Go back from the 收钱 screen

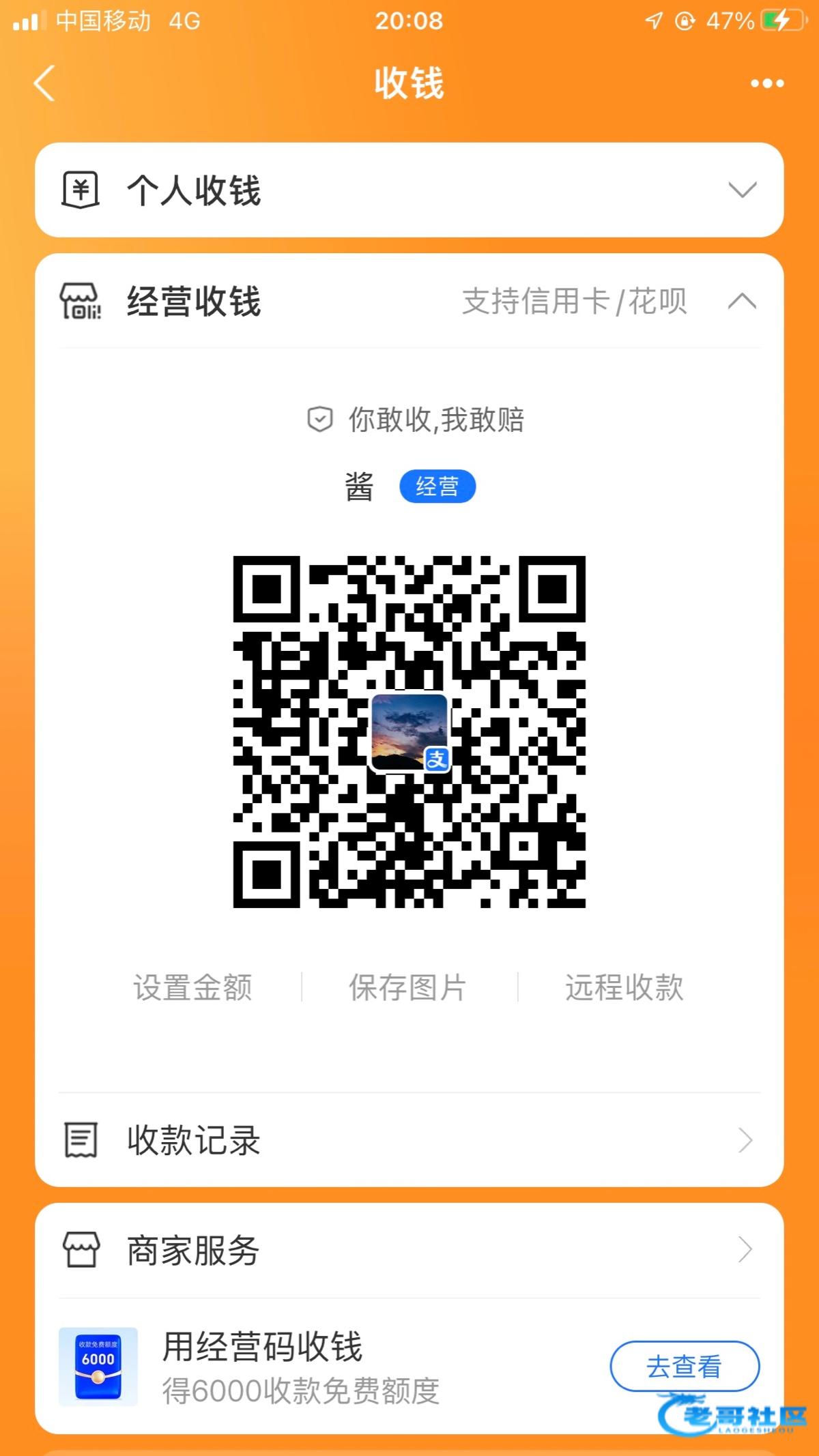click(x=44, y=84)
